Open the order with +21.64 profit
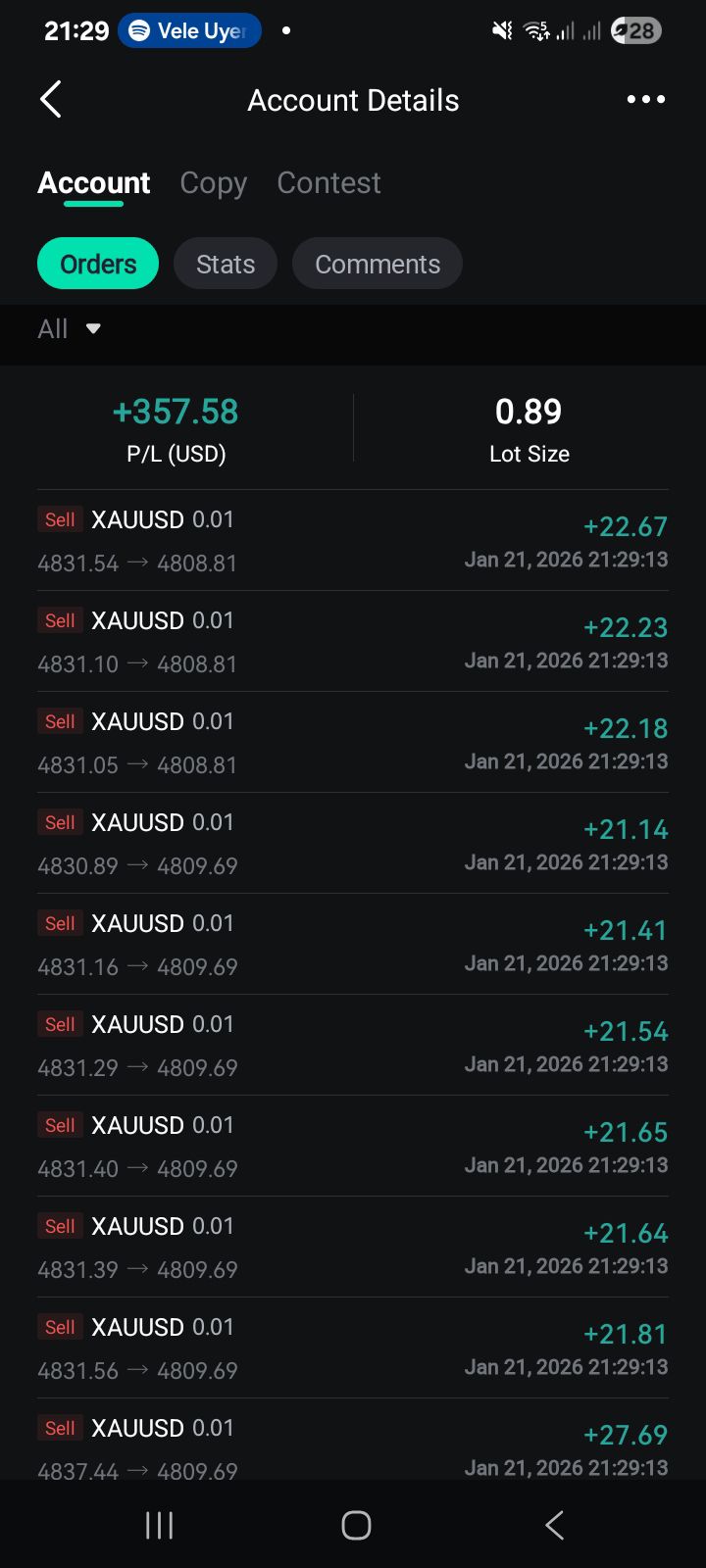The image size is (706, 1568). (353, 1248)
